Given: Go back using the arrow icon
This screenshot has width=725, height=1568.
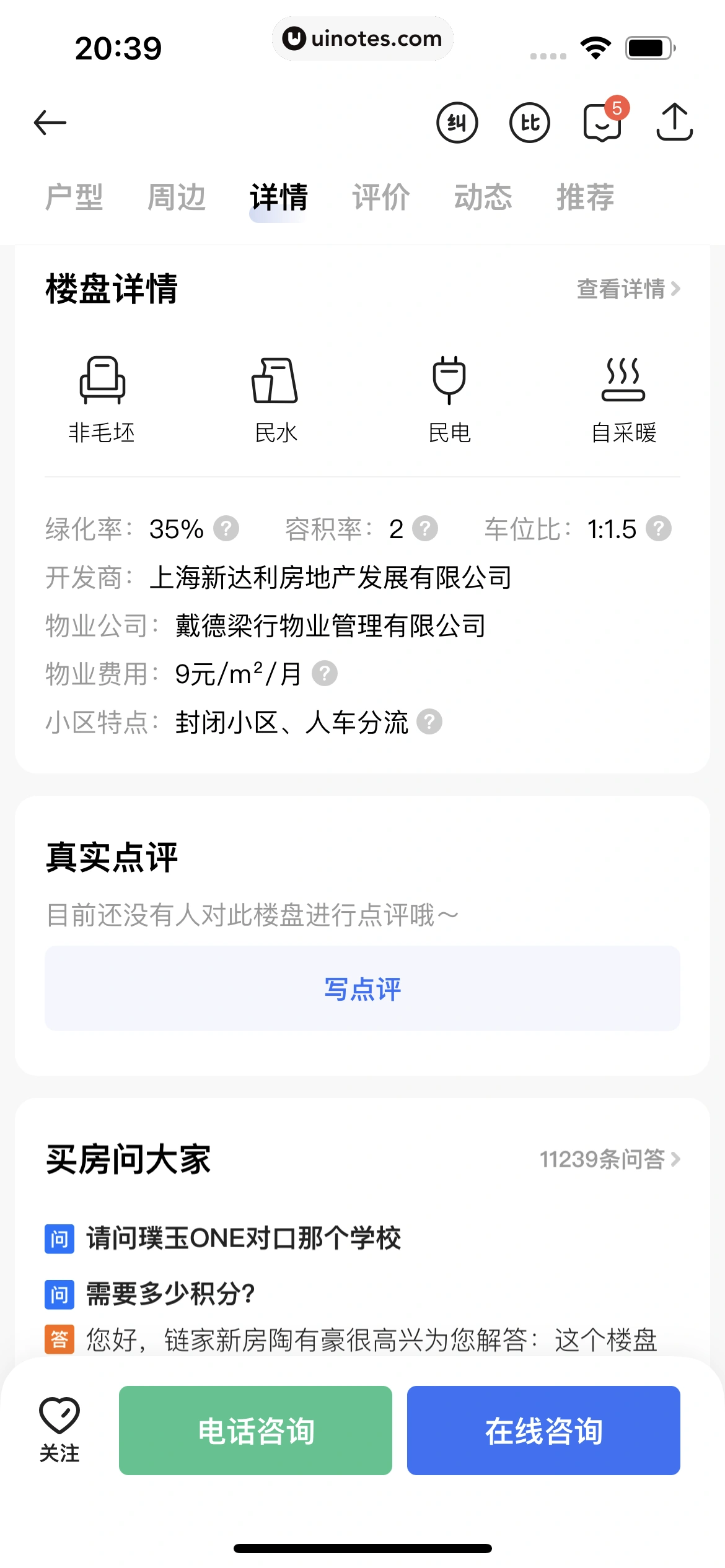Looking at the screenshot, I should 50,123.
